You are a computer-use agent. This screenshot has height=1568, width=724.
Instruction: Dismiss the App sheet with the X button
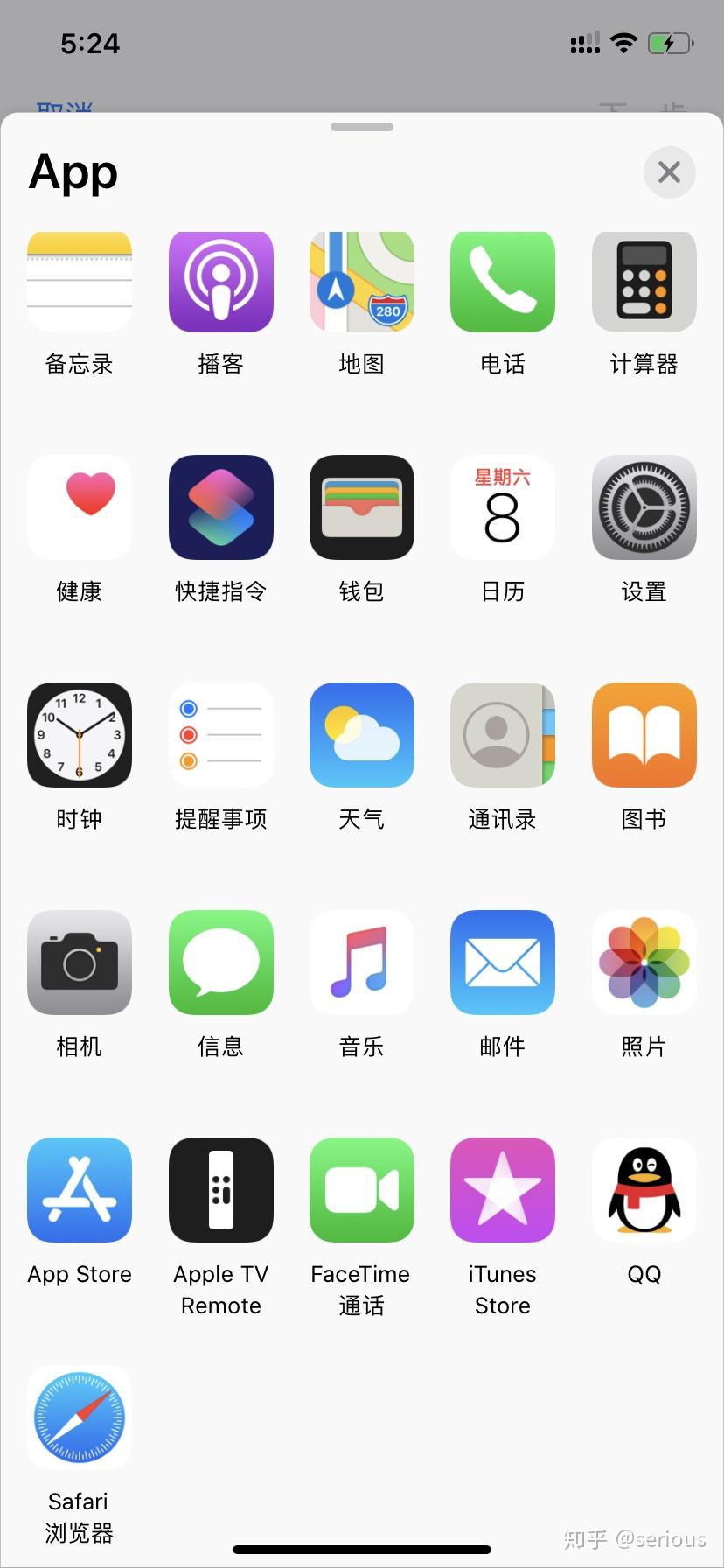click(x=669, y=172)
